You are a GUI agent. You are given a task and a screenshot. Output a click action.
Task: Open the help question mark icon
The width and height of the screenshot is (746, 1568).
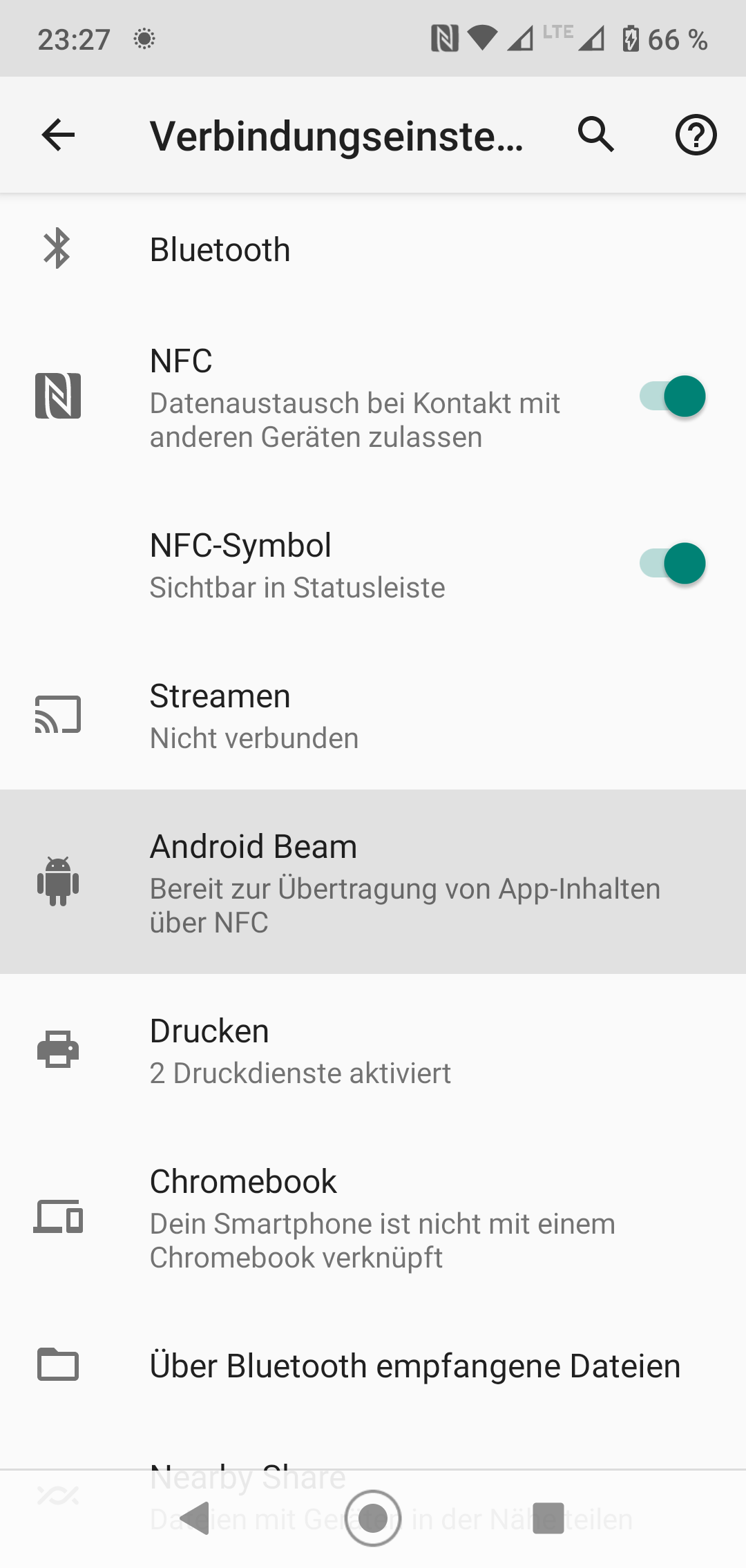[x=696, y=135]
